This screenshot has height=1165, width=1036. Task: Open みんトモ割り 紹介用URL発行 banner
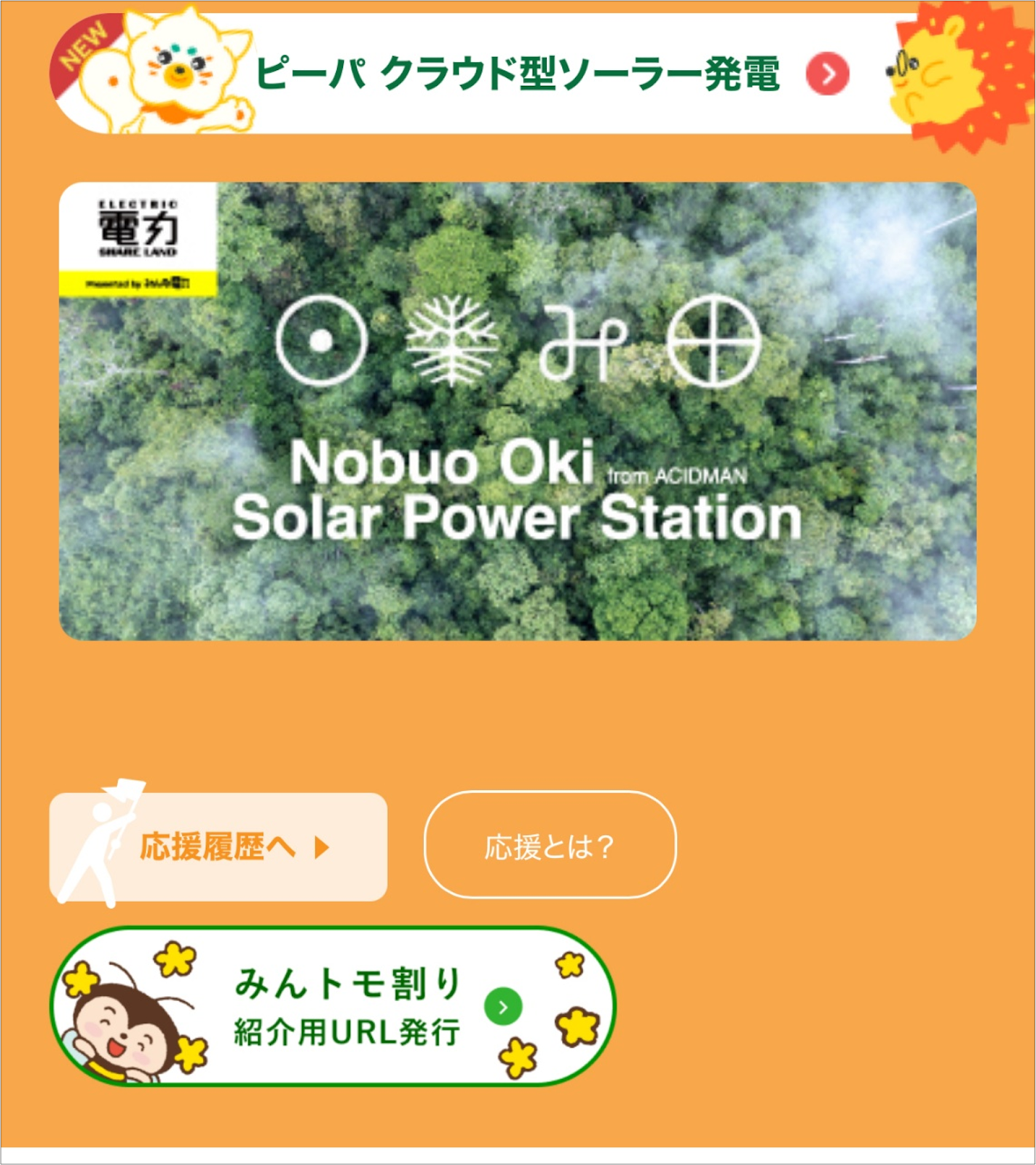pos(333,1006)
